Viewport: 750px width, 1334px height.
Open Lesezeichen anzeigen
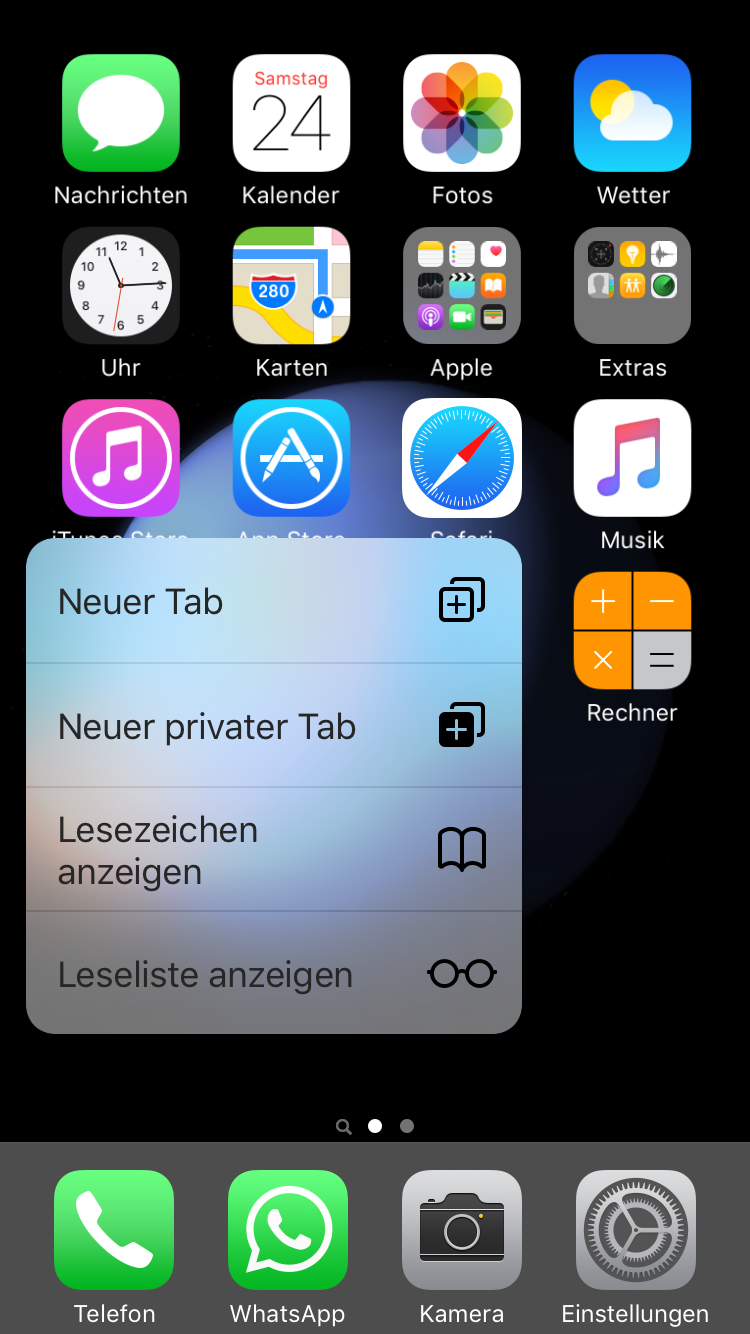click(x=273, y=850)
